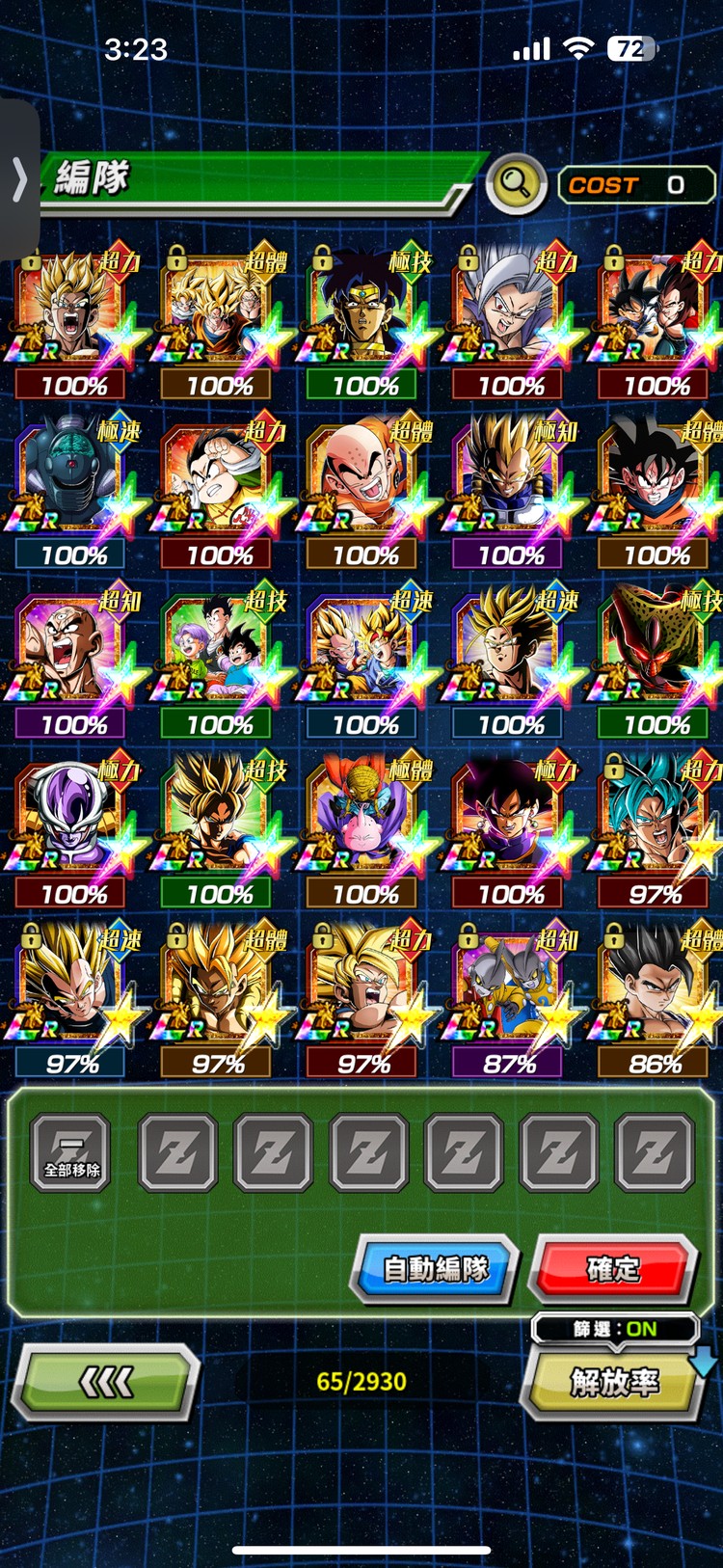Open the 解放率 sort button
723x1568 pixels.
(x=615, y=1383)
